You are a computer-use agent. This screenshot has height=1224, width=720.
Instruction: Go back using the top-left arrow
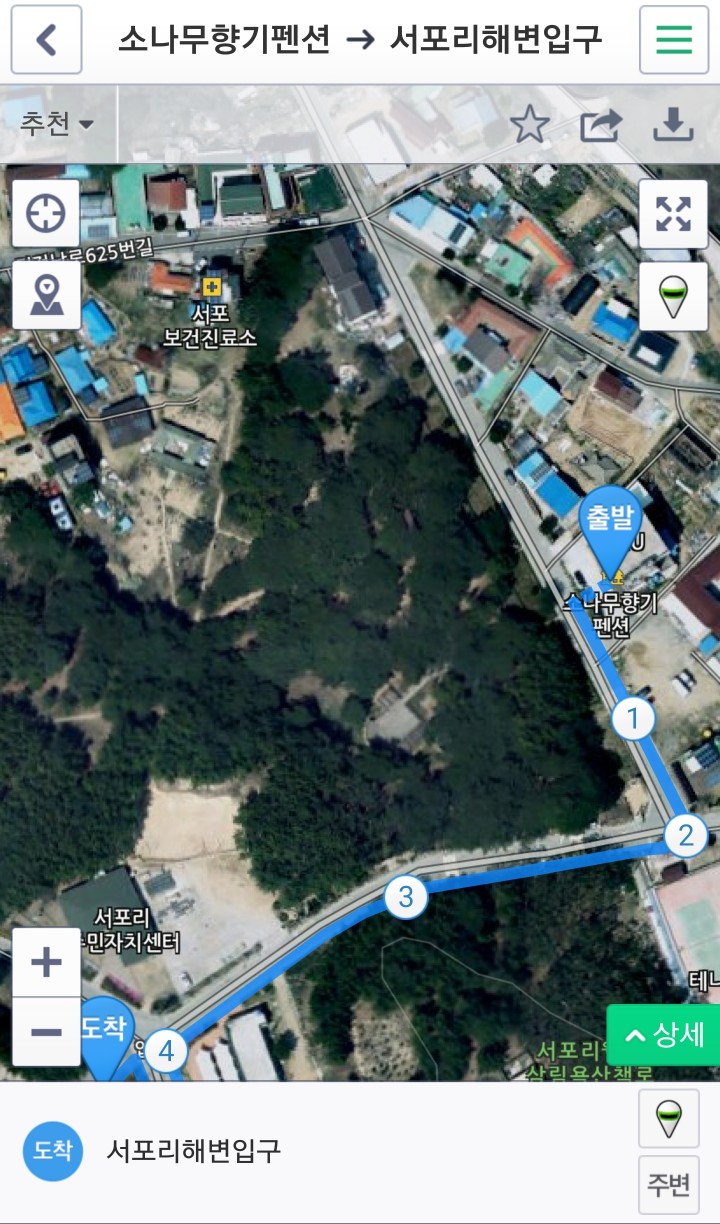click(46, 40)
